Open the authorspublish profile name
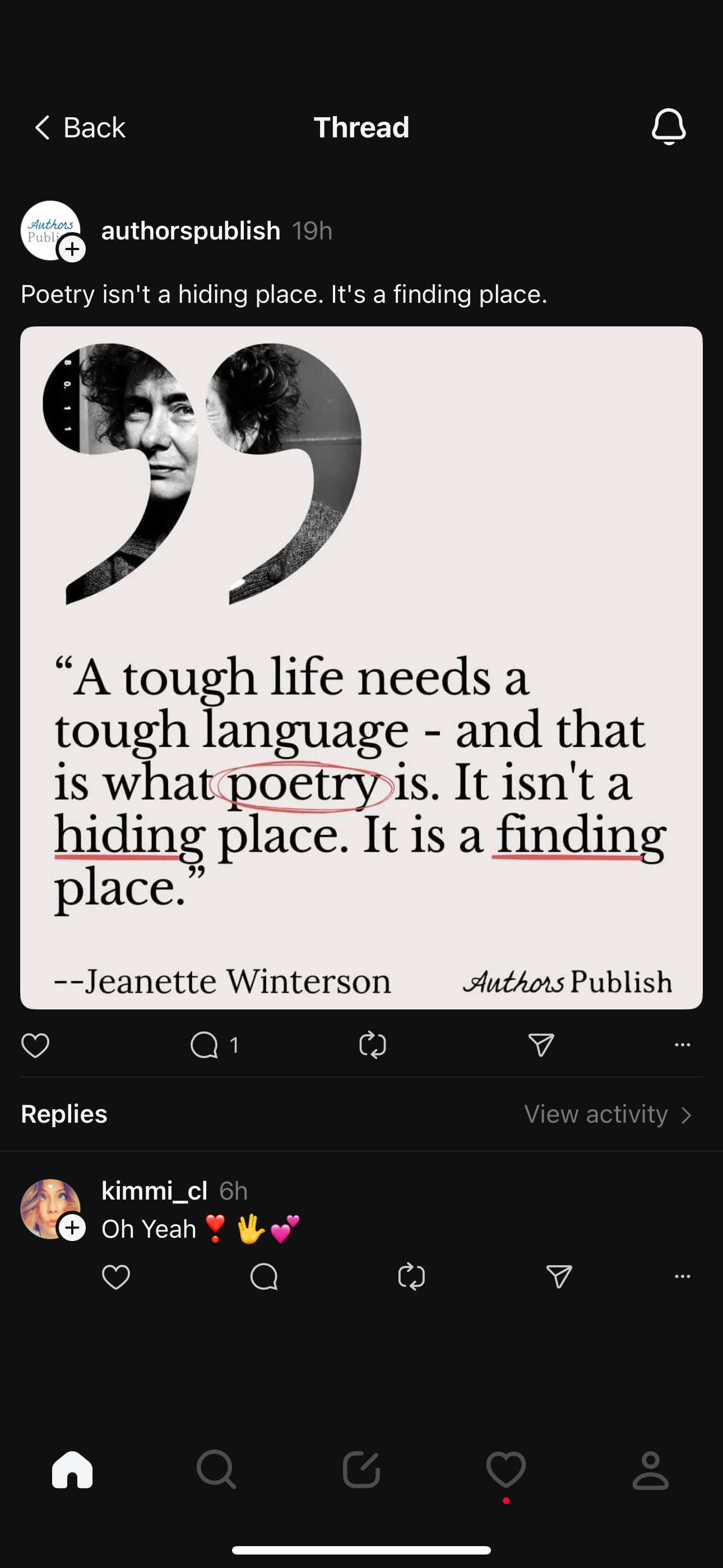The width and height of the screenshot is (723, 1568). pos(191,230)
